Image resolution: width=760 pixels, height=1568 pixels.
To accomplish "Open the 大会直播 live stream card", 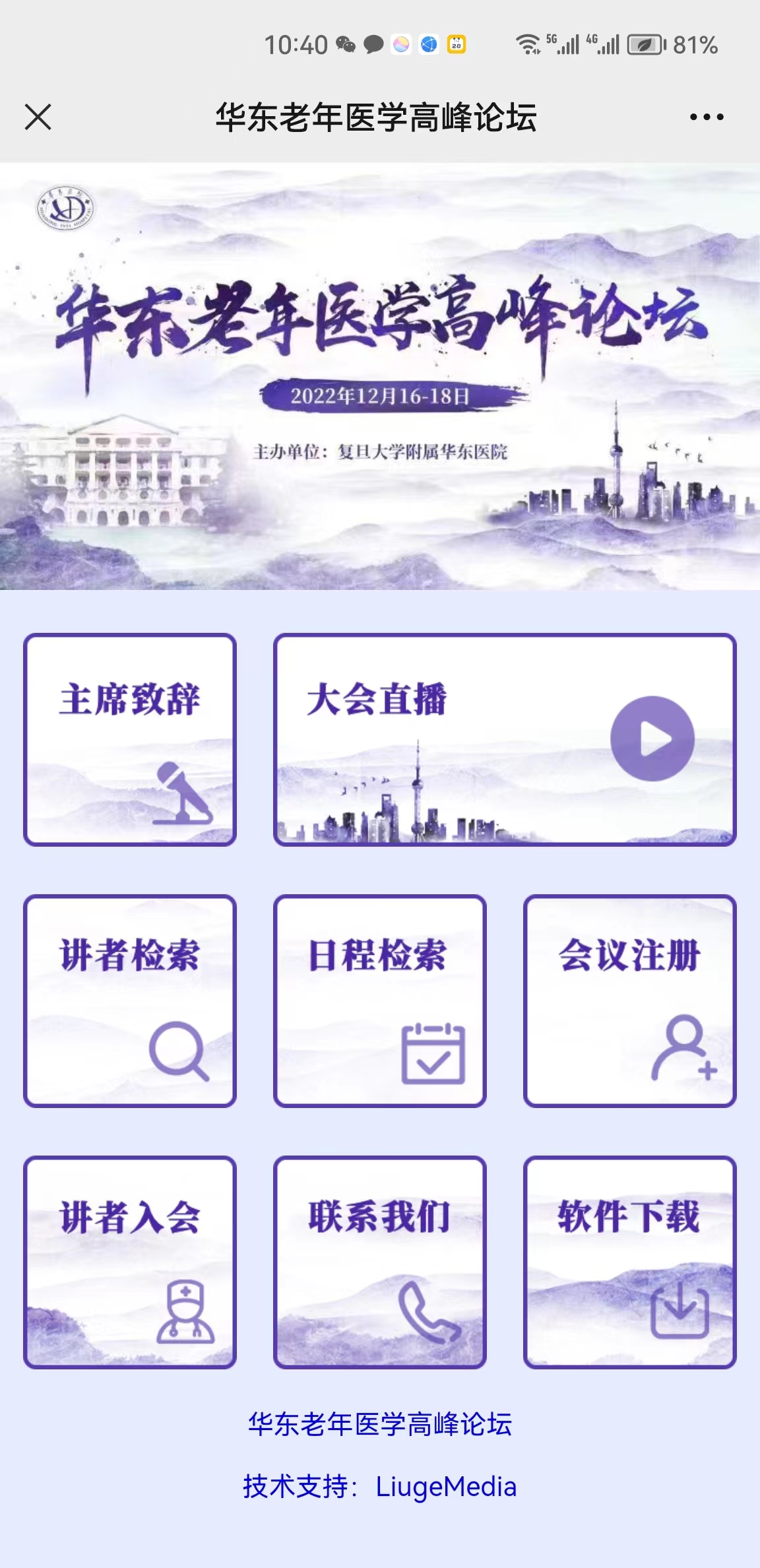I will (505, 739).
